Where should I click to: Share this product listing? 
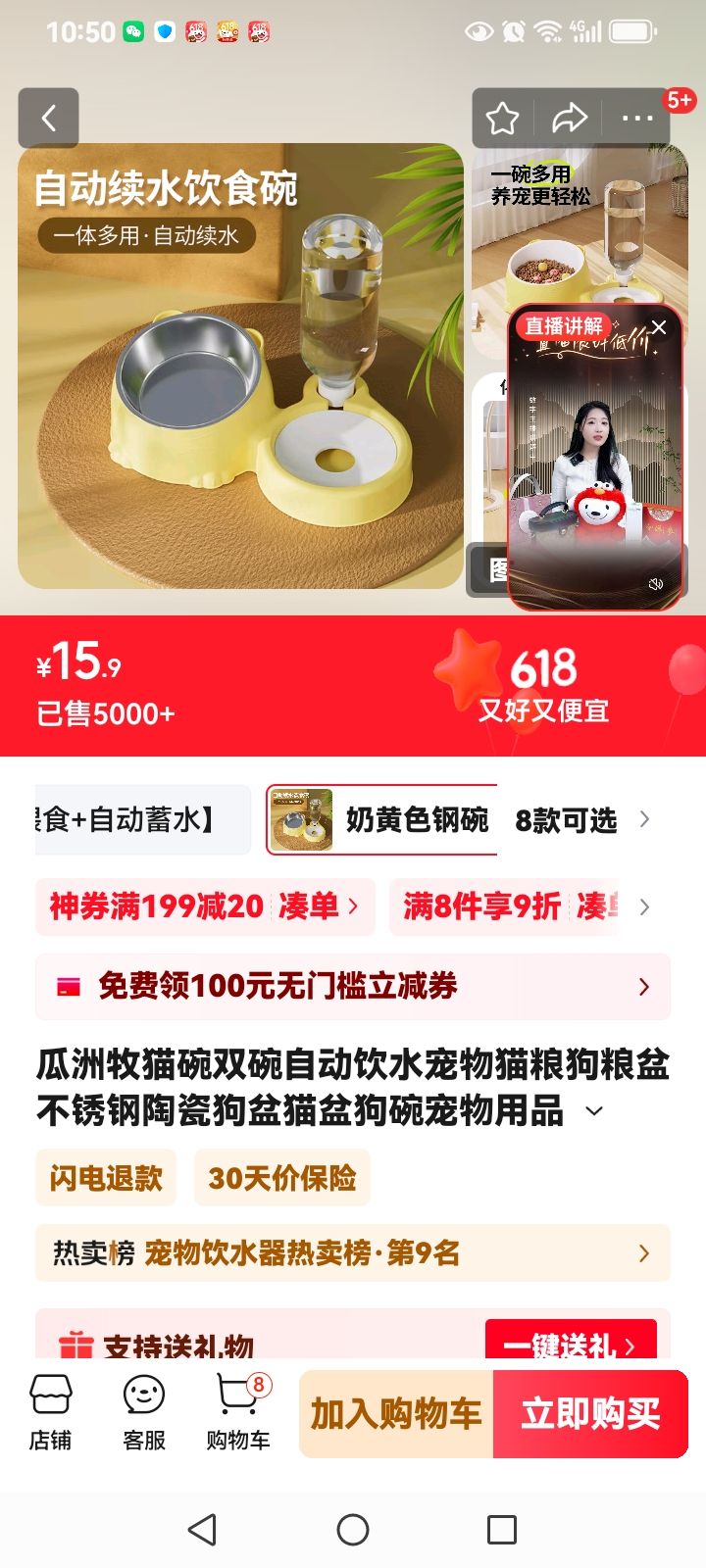tap(569, 119)
